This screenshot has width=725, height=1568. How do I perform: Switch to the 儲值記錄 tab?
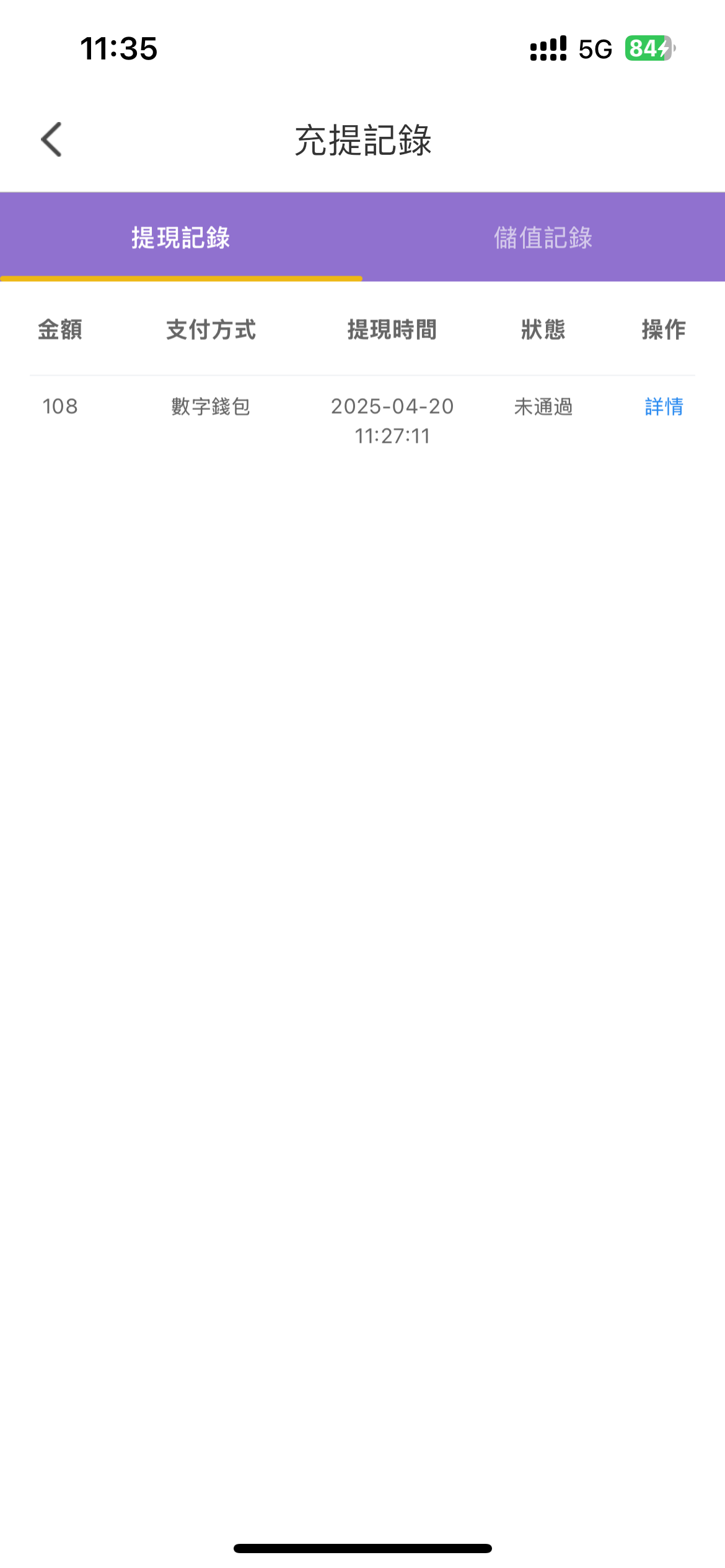[x=543, y=238]
